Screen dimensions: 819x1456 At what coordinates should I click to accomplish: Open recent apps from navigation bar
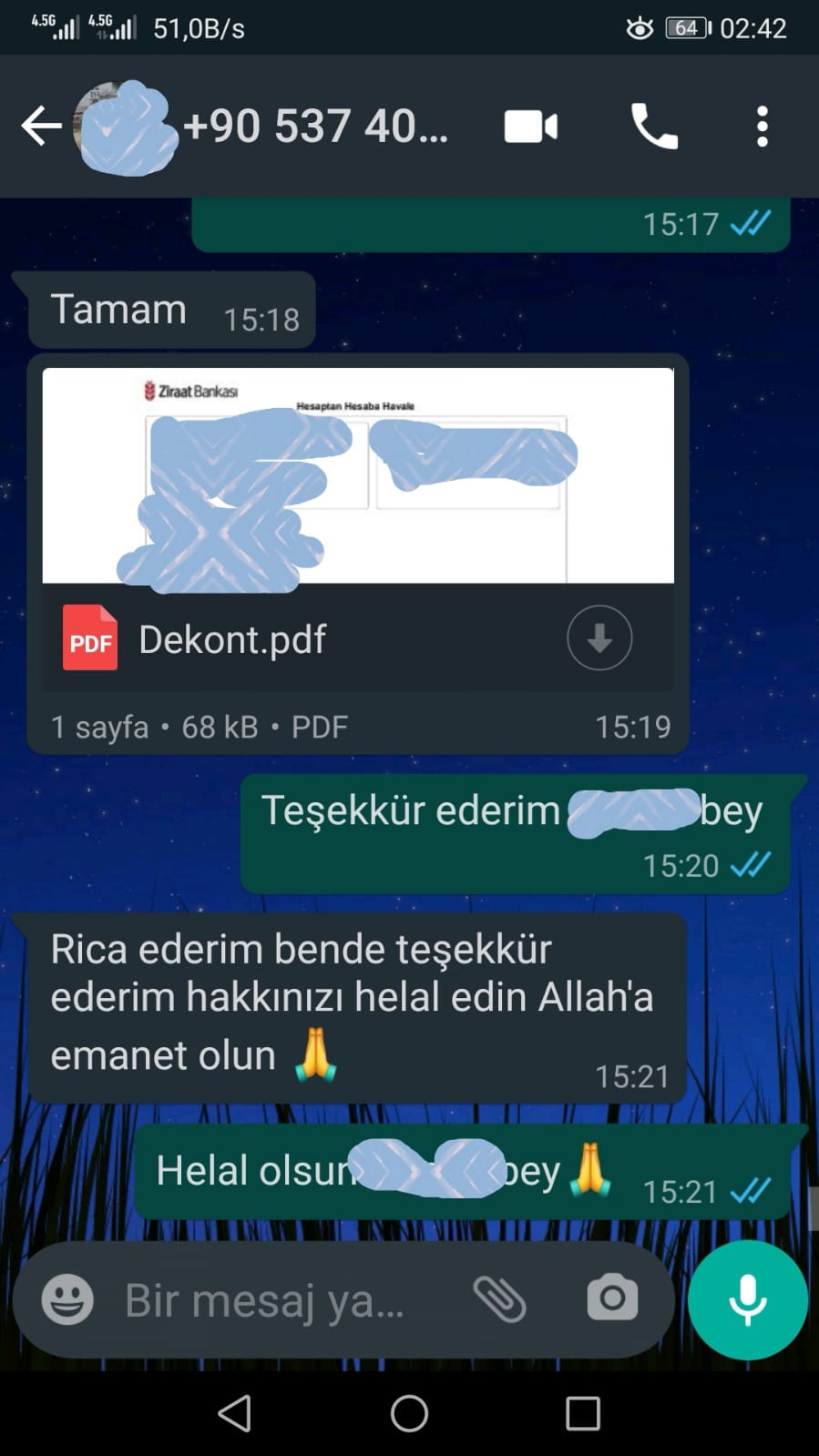[x=583, y=1414]
